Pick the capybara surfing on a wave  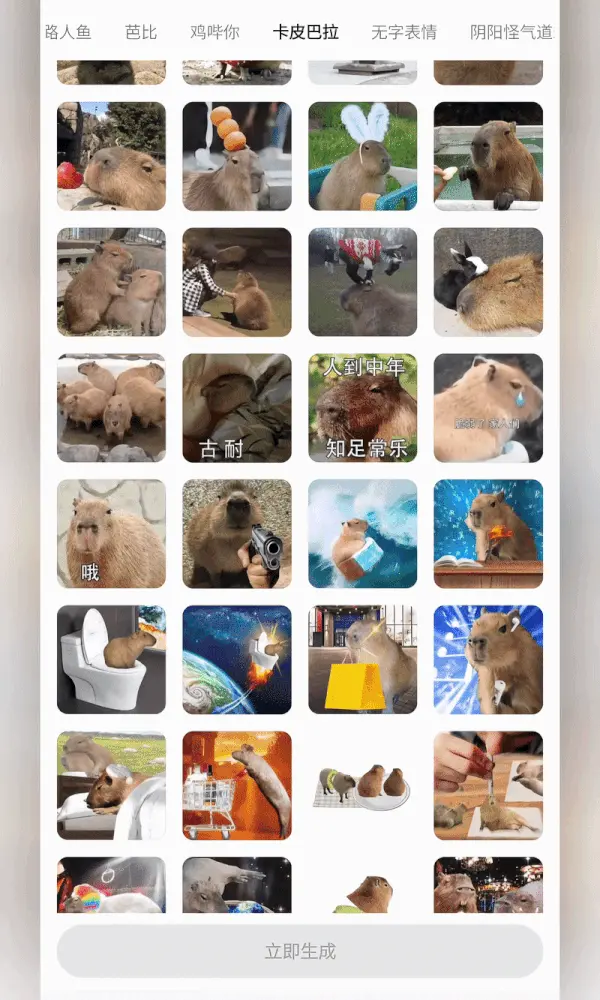click(x=362, y=534)
